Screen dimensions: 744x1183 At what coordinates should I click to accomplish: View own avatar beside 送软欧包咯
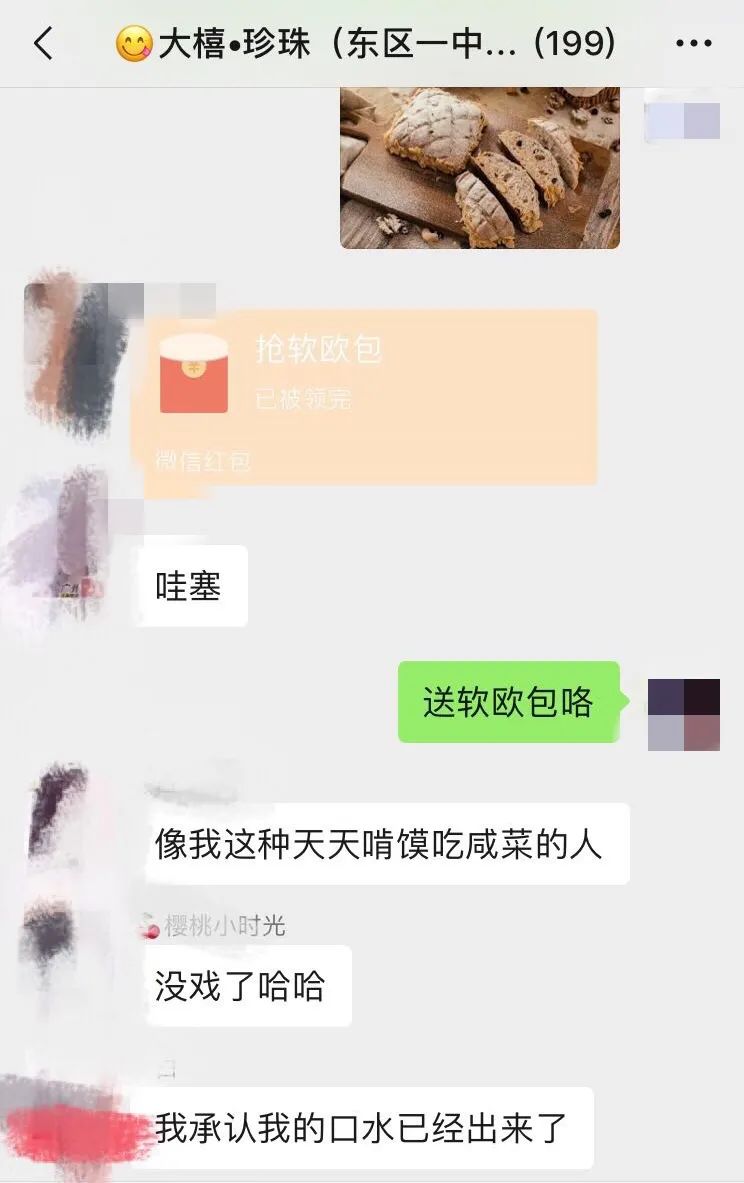[683, 714]
